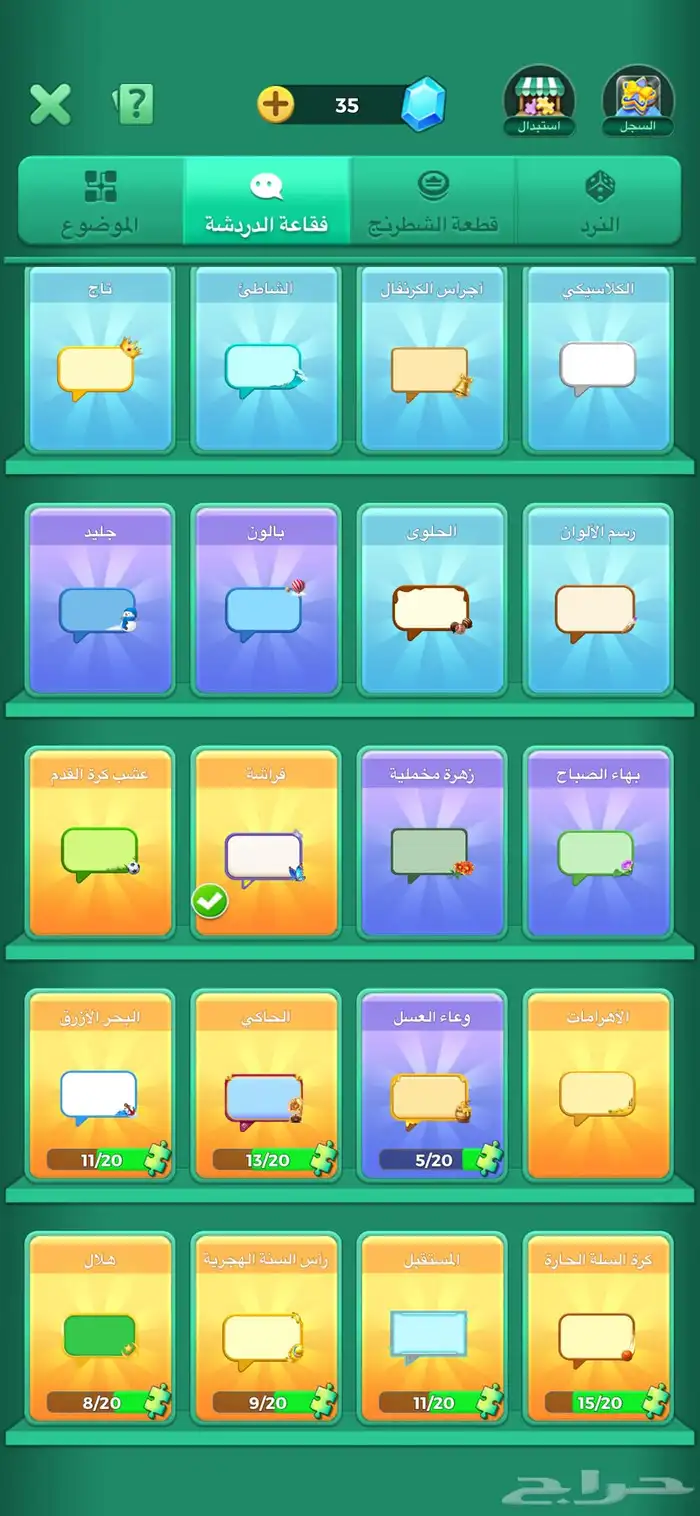Pick the الكلاسيكي chat bubble
The image size is (700, 1516).
[598, 358]
